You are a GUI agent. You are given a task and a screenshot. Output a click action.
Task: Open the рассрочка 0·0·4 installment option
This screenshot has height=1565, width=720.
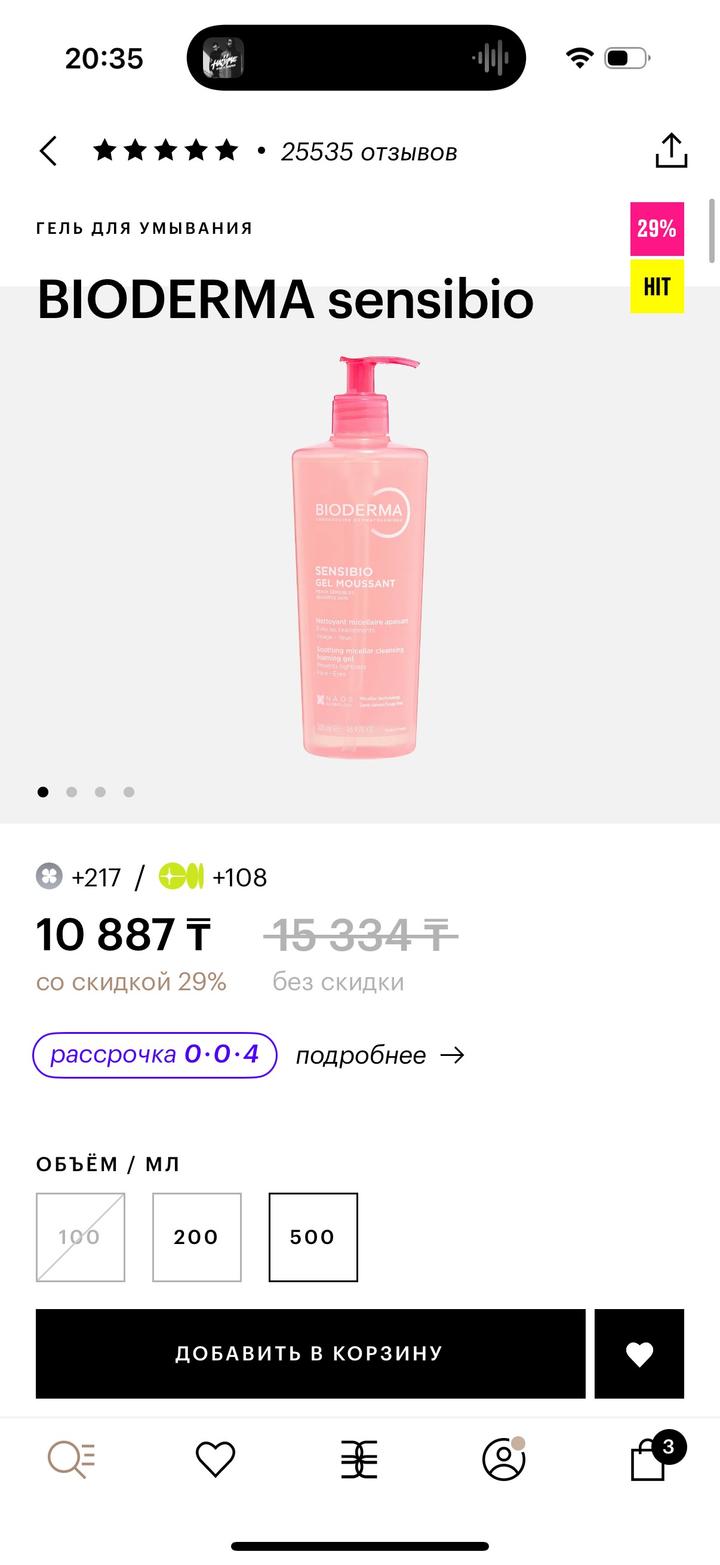pyautogui.click(x=154, y=1055)
